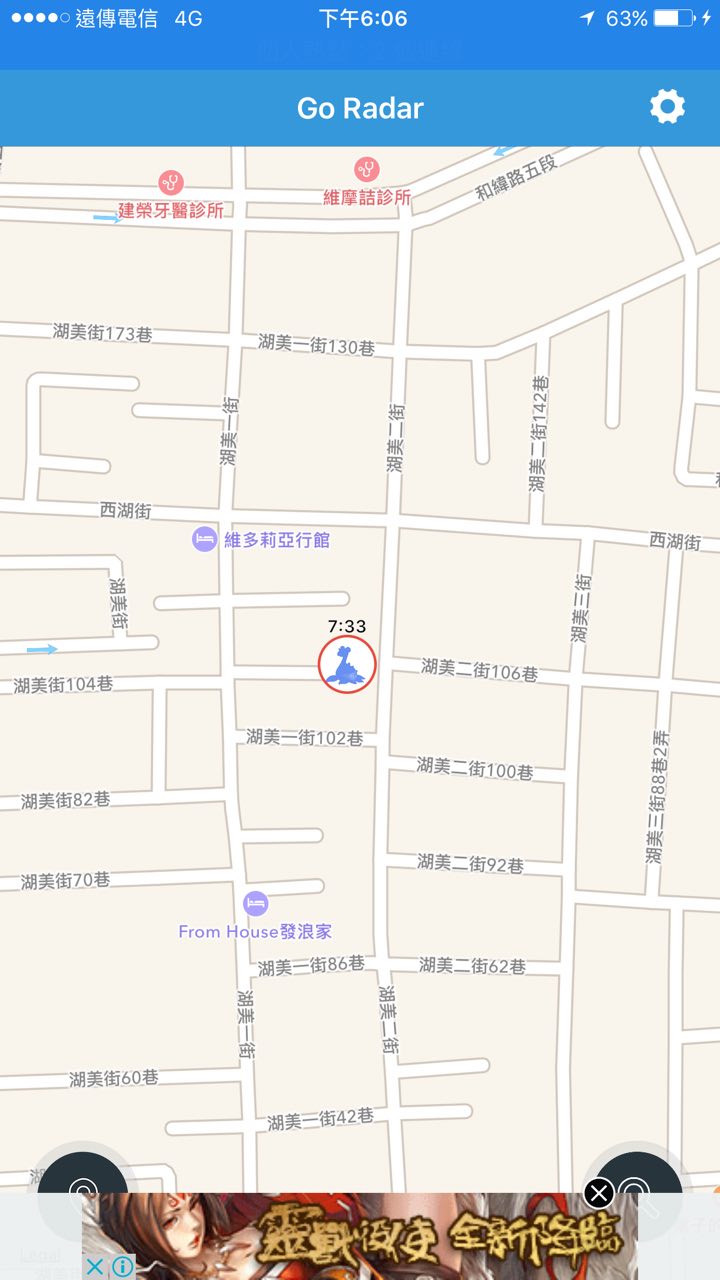Open the settings gear
This screenshot has height=1280, width=720.
[667, 107]
